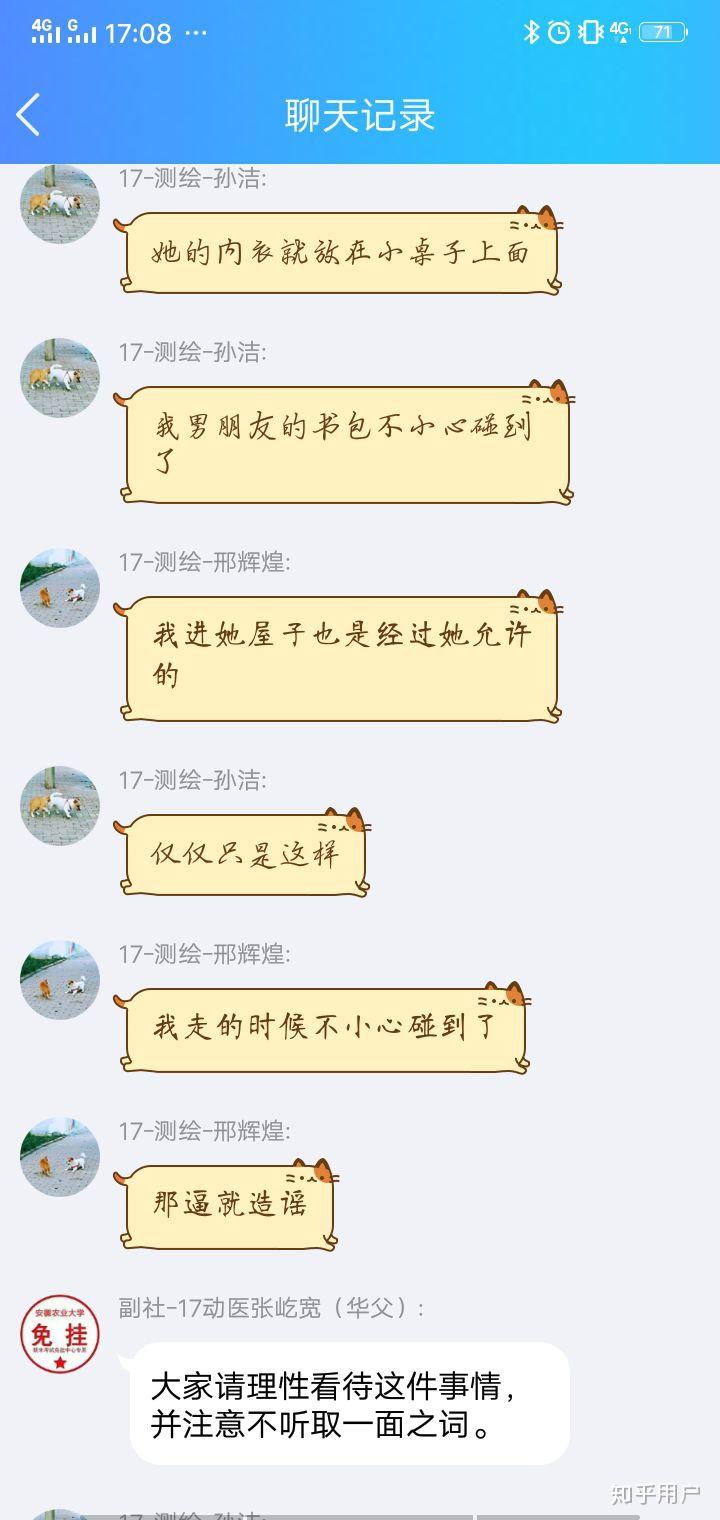Go back from the chat record screen

tap(28, 115)
